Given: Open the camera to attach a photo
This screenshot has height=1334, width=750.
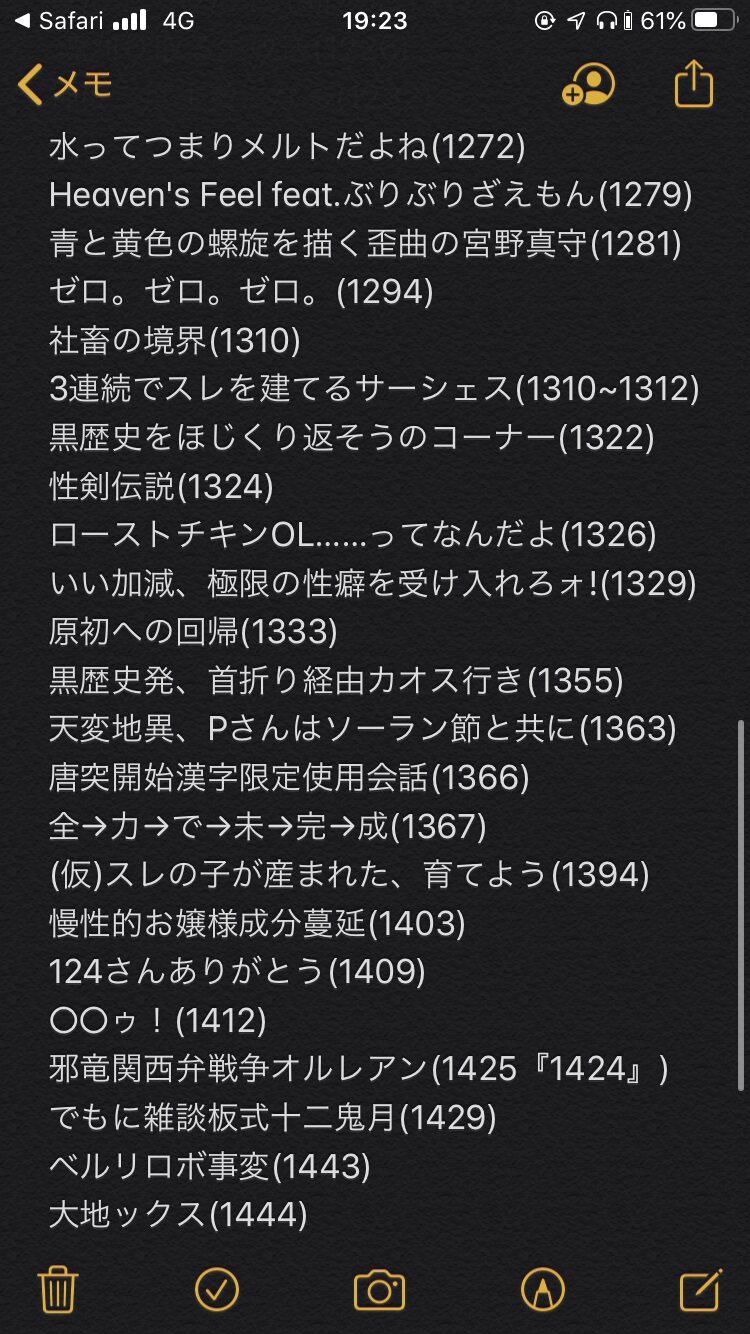Looking at the screenshot, I should (379, 1290).
